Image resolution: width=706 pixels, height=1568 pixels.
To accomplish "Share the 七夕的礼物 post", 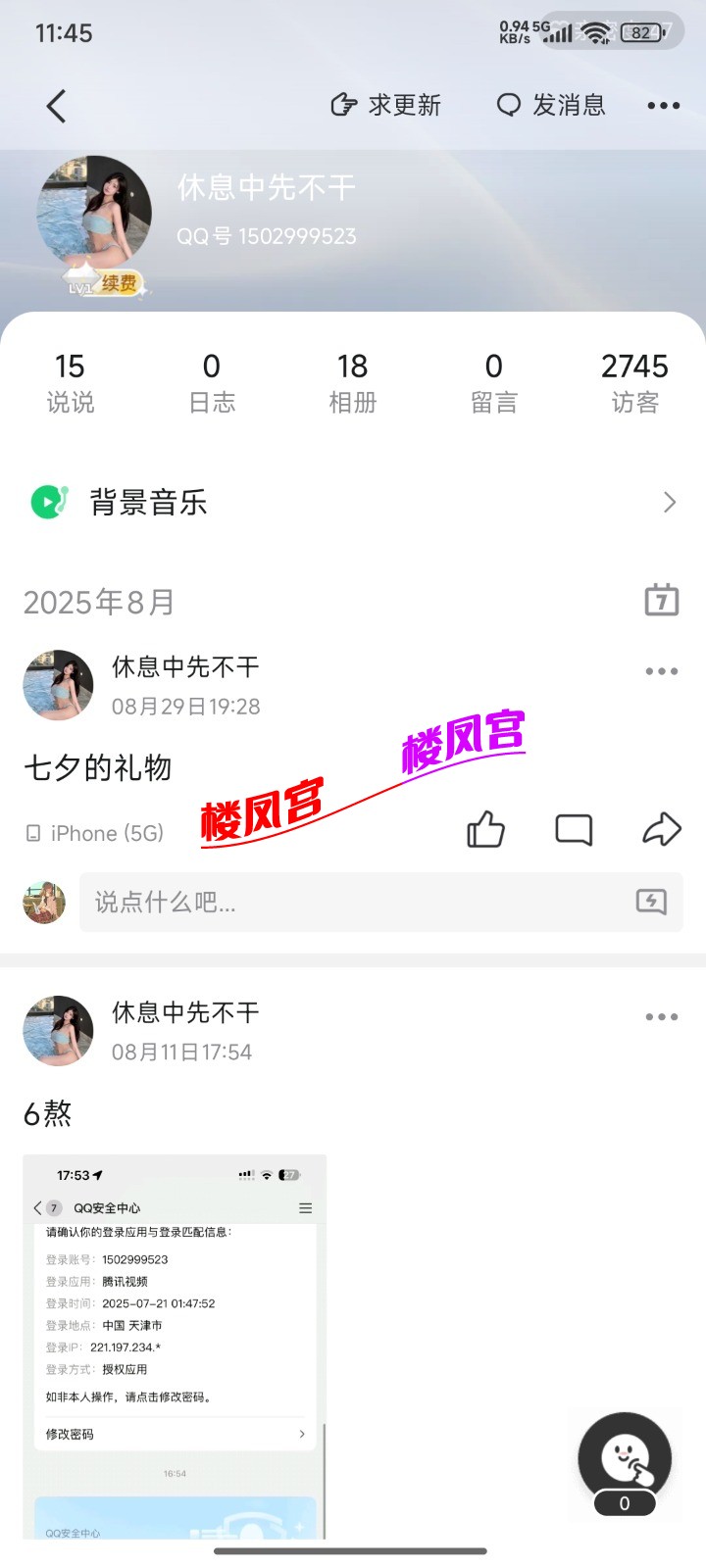I will pos(662,830).
